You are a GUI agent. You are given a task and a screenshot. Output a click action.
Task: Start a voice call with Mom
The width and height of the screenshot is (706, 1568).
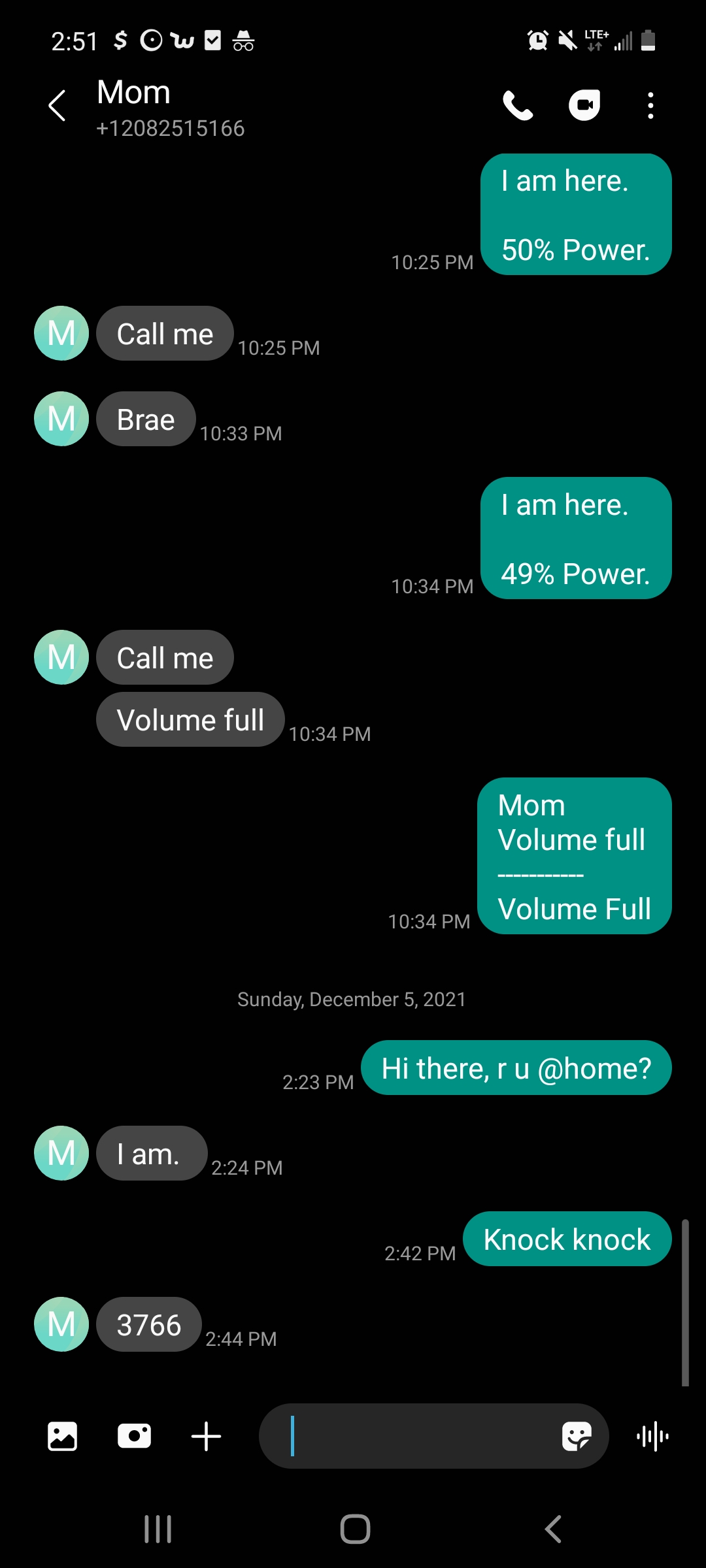[518, 106]
